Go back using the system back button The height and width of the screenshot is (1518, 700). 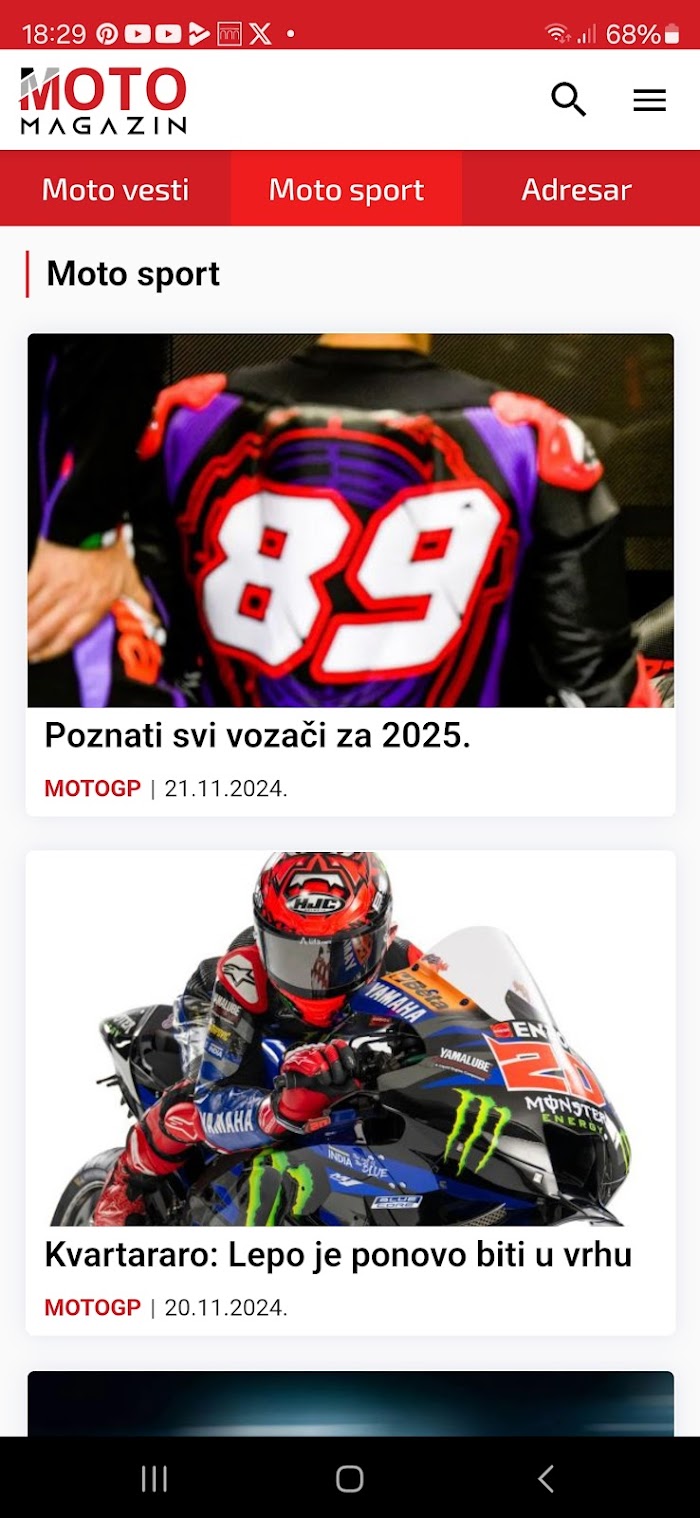click(x=545, y=1479)
